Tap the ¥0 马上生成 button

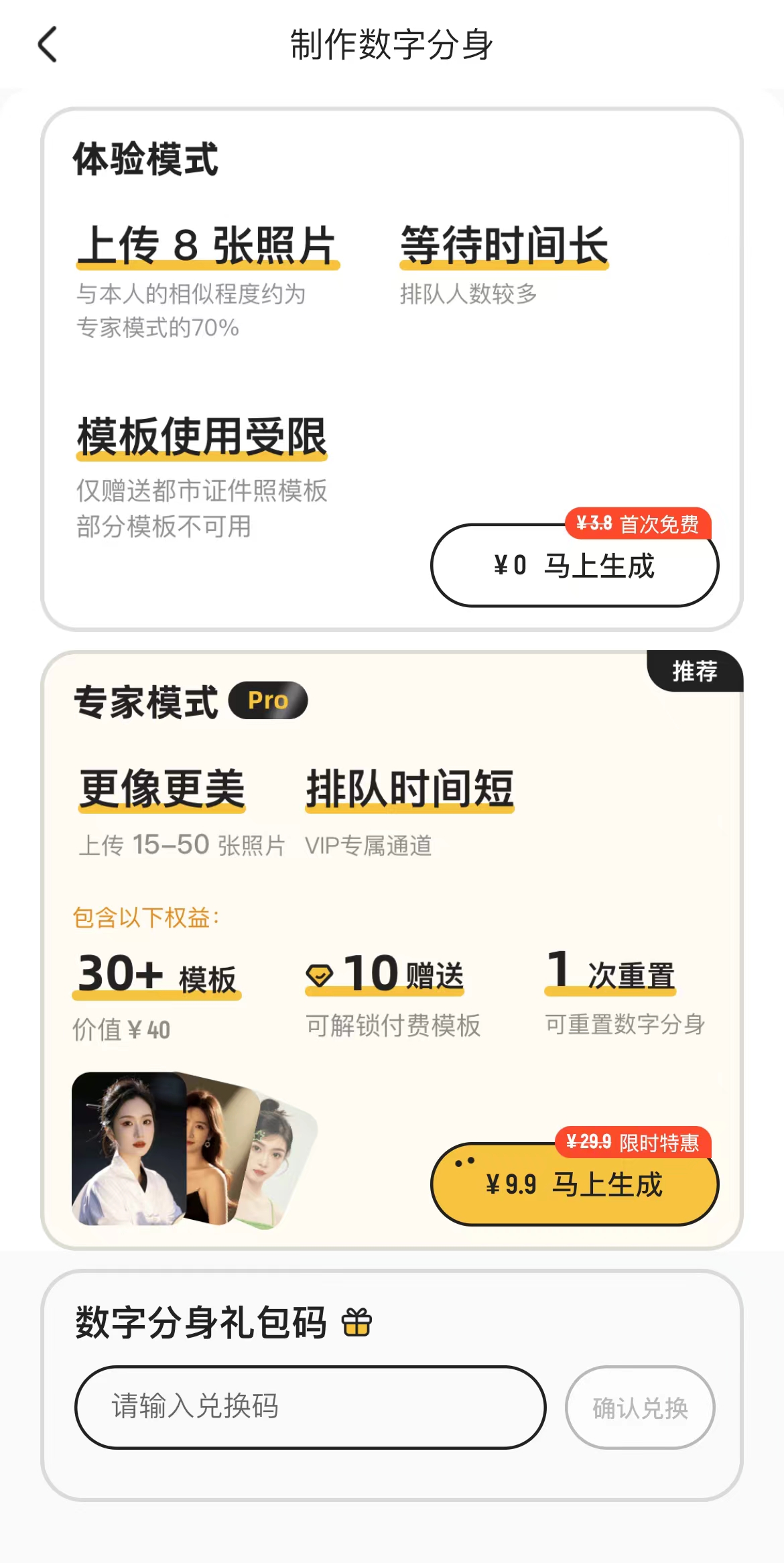574,566
